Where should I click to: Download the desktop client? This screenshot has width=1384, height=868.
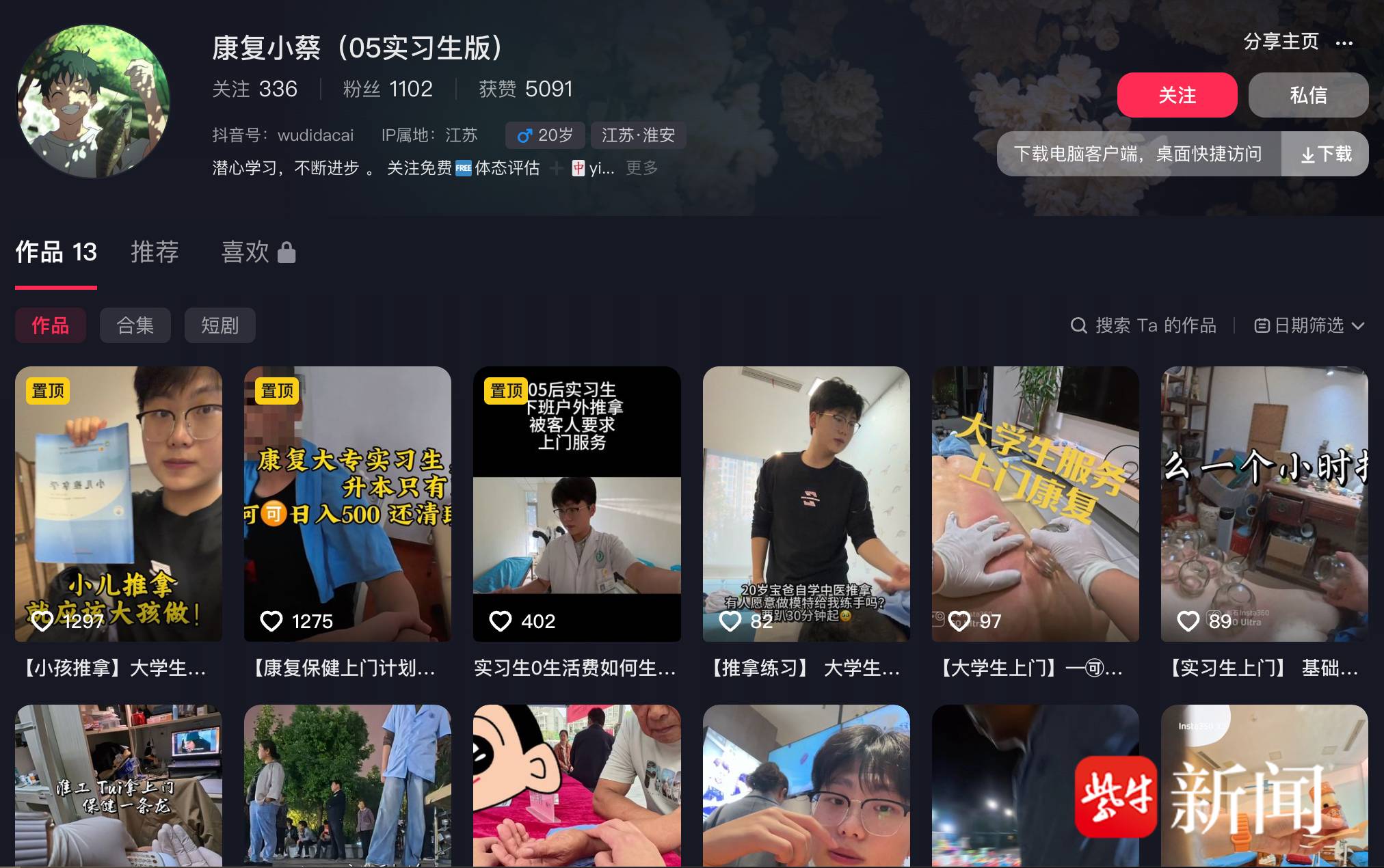pyautogui.click(x=1325, y=154)
